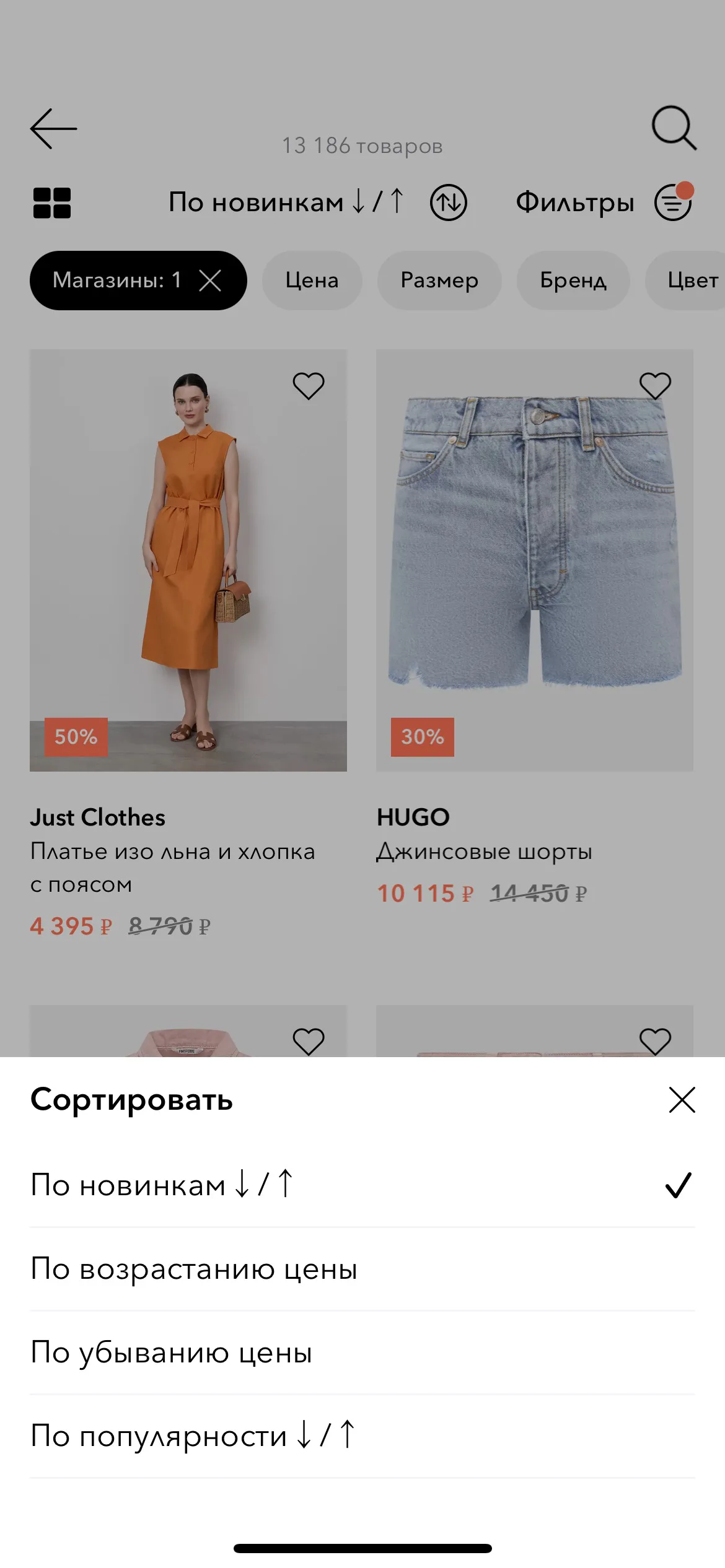This screenshot has height=1568, width=725.
Task: Open the search magnifier
Action: click(674, 128)
